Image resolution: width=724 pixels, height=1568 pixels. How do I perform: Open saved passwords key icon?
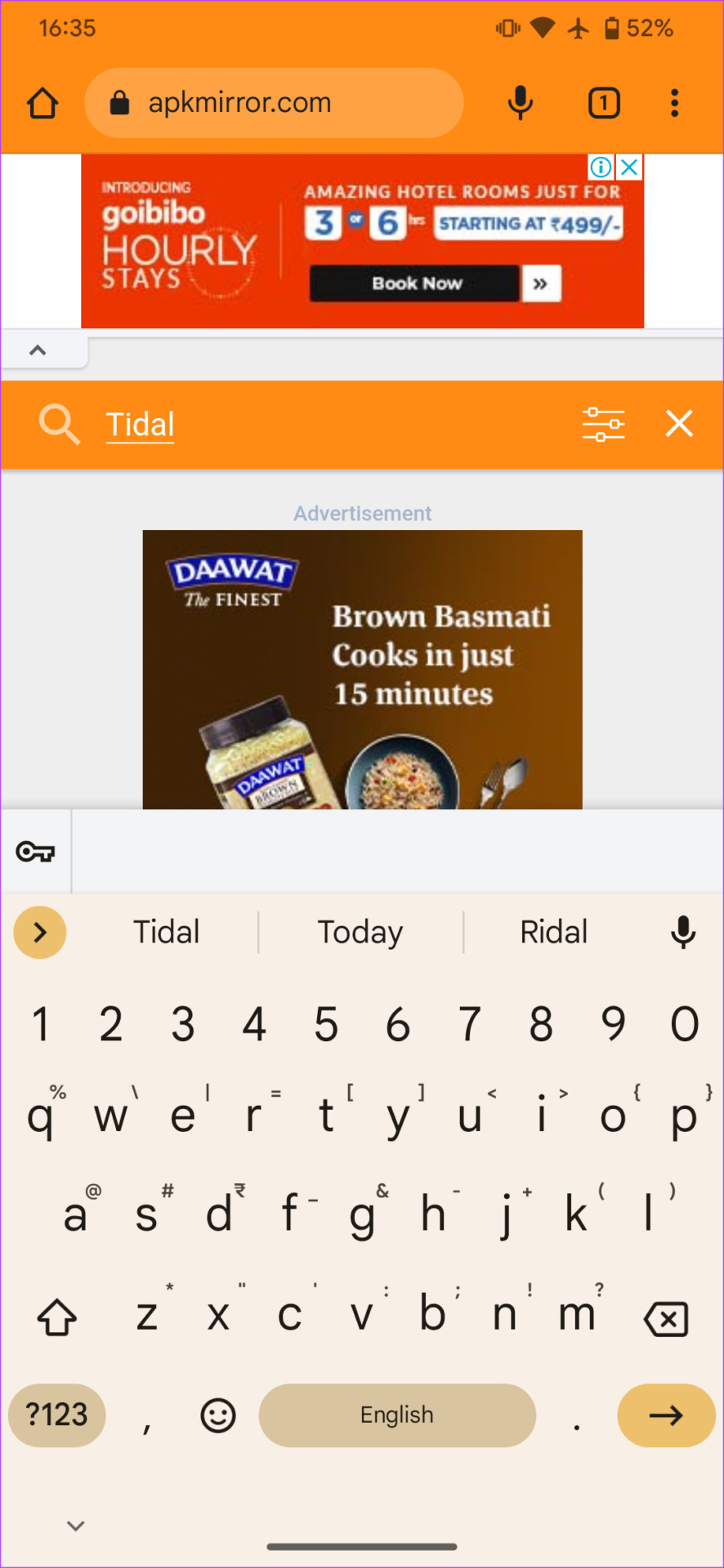point(35,852)
